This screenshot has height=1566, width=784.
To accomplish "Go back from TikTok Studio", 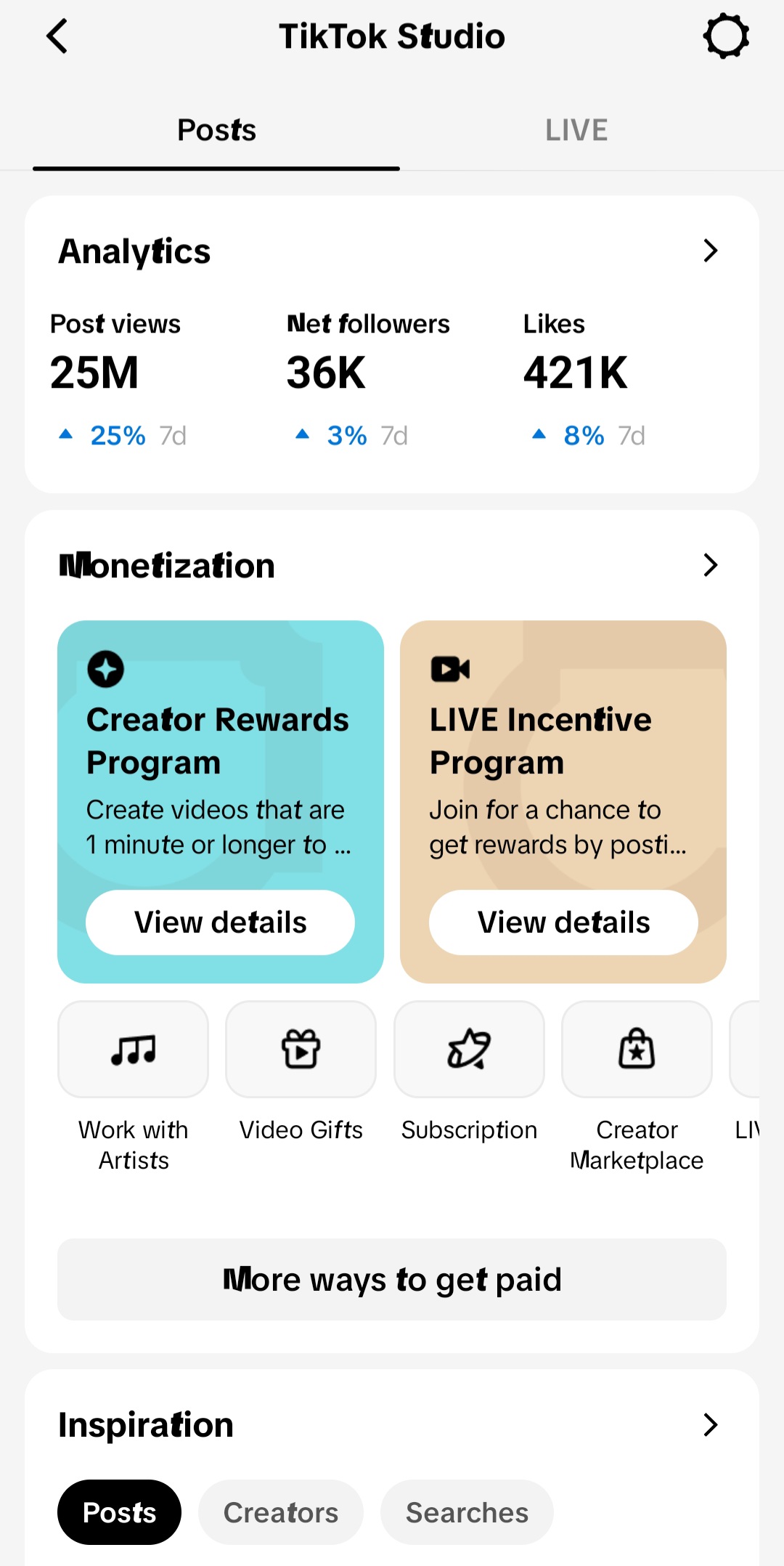I will pos(57,36).
